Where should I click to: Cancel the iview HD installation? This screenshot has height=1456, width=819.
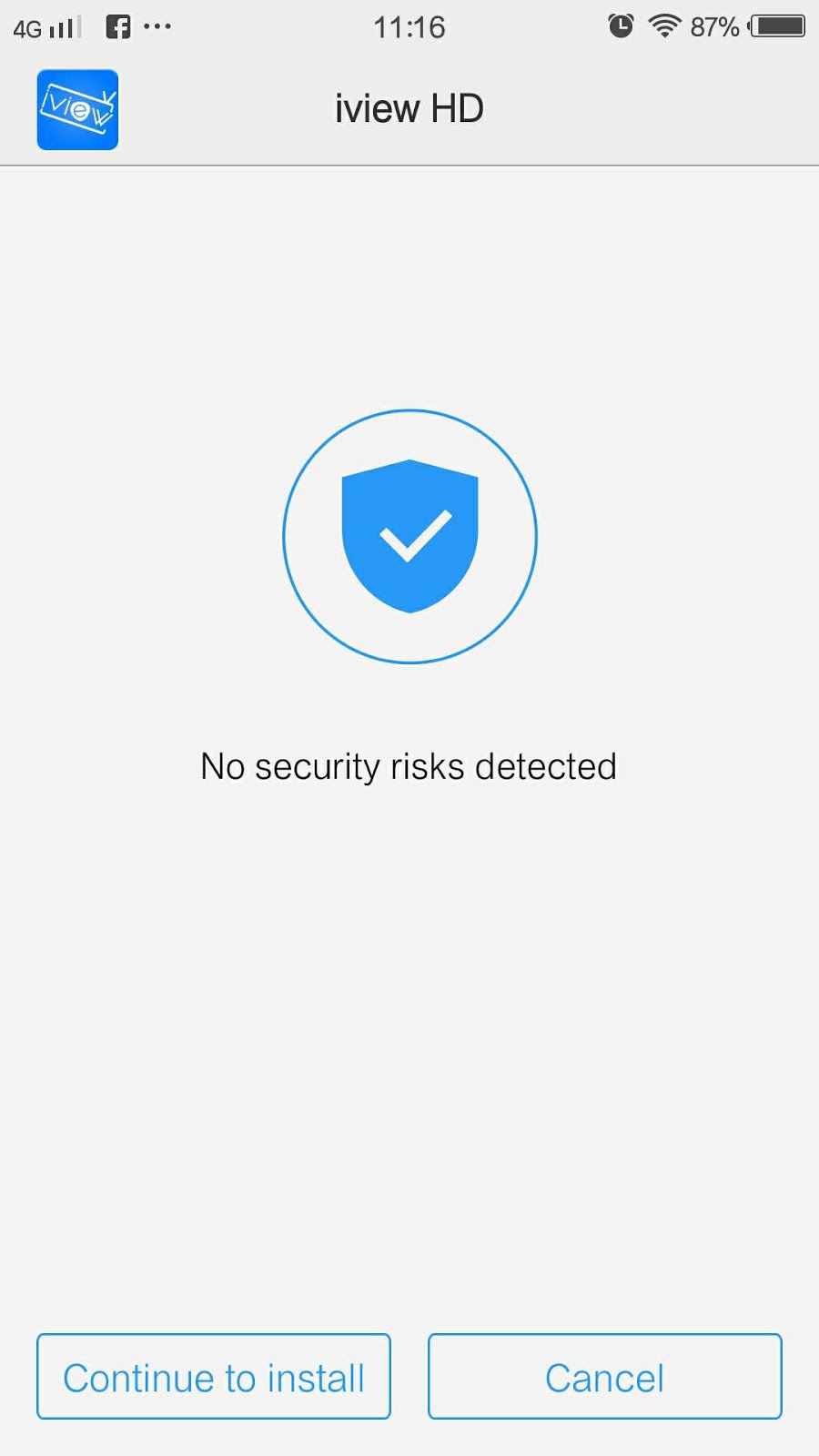(x=604, y=1377)
